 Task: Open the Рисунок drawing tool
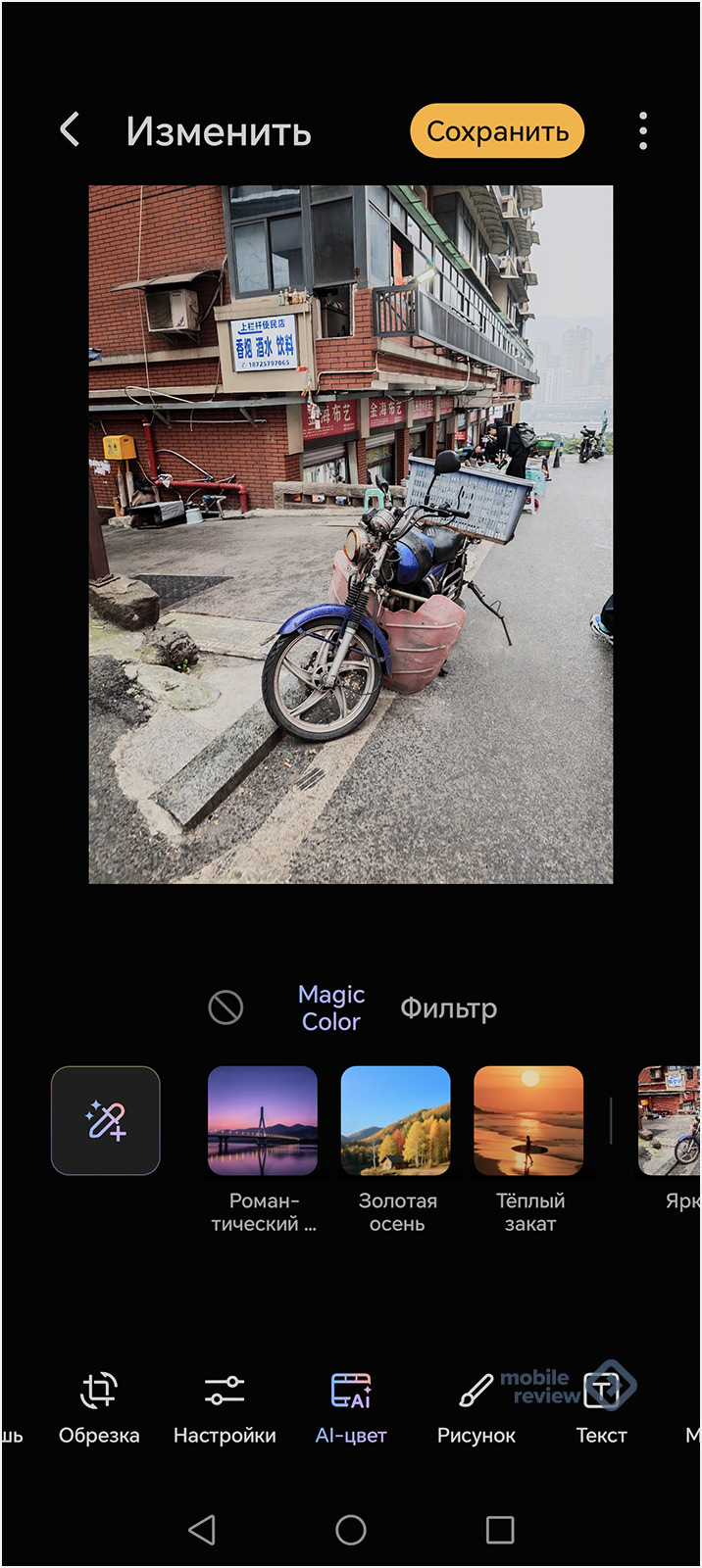point(476,1407)
